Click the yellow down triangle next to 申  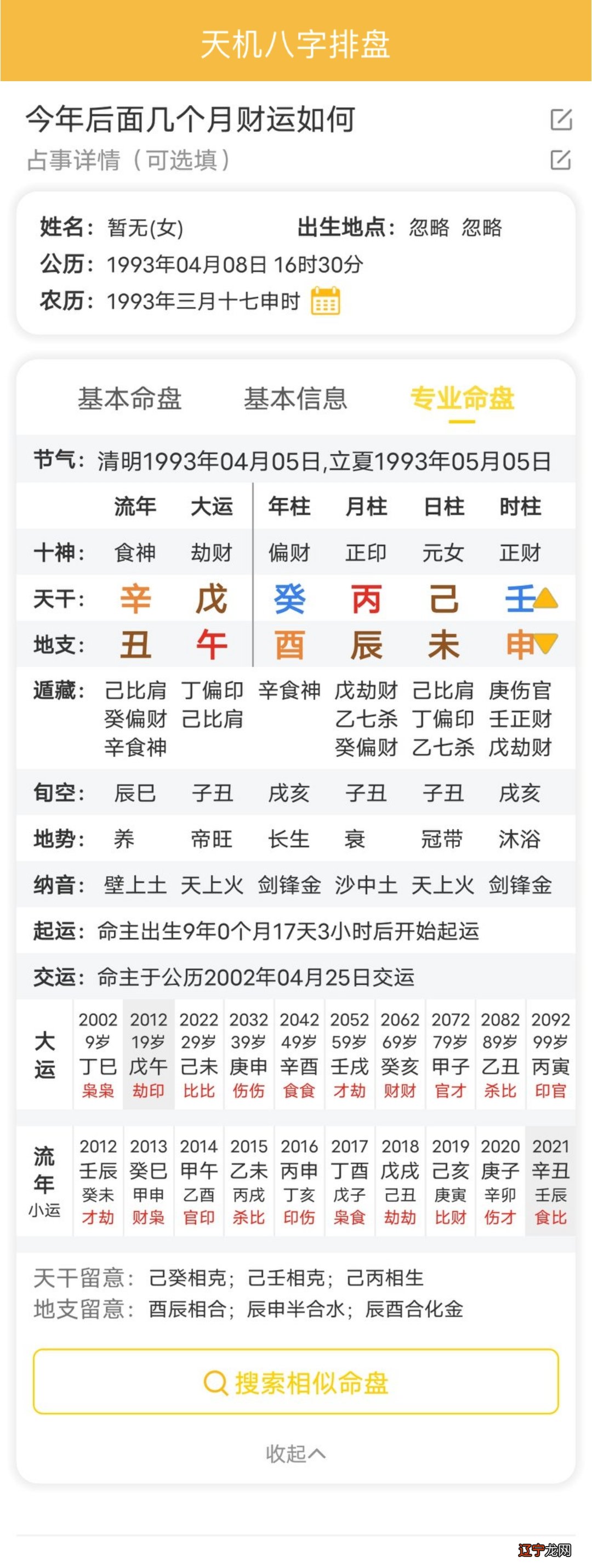click(x=547, y=643)
